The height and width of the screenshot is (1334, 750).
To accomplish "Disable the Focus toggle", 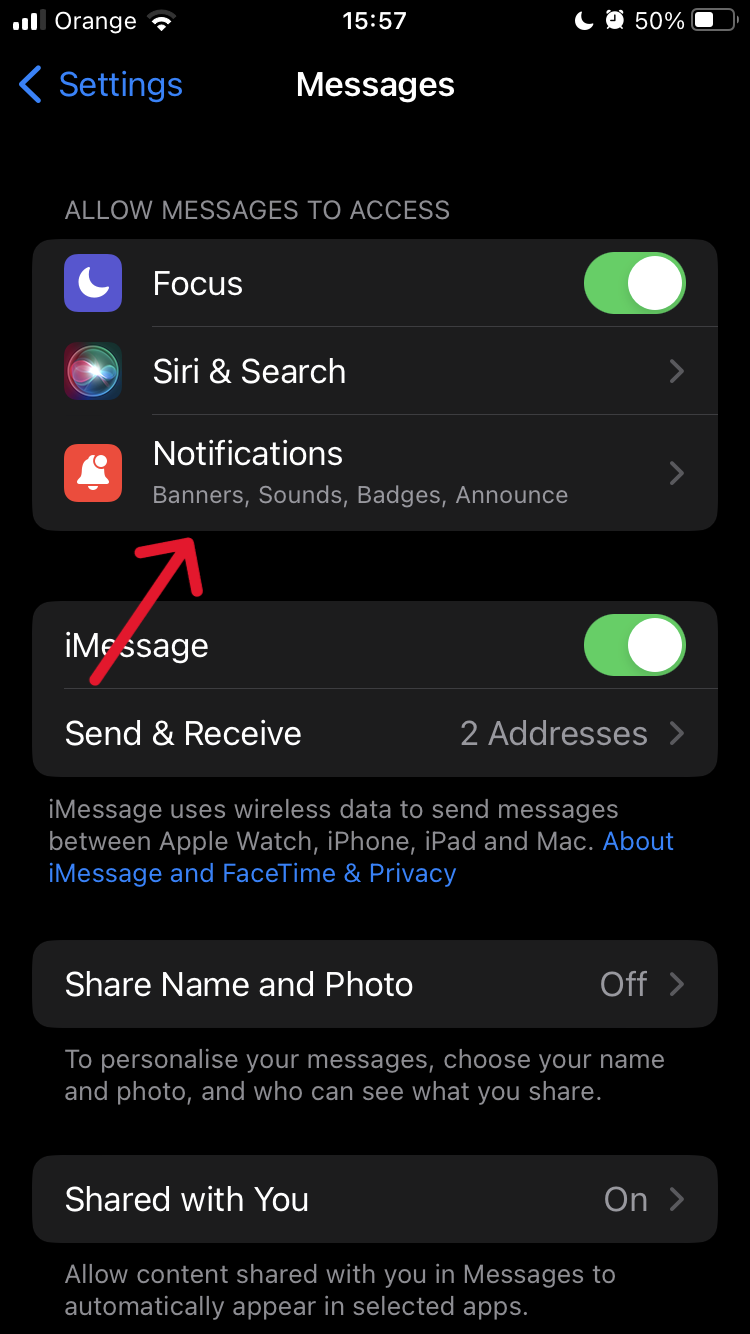I will pos(634,283).
